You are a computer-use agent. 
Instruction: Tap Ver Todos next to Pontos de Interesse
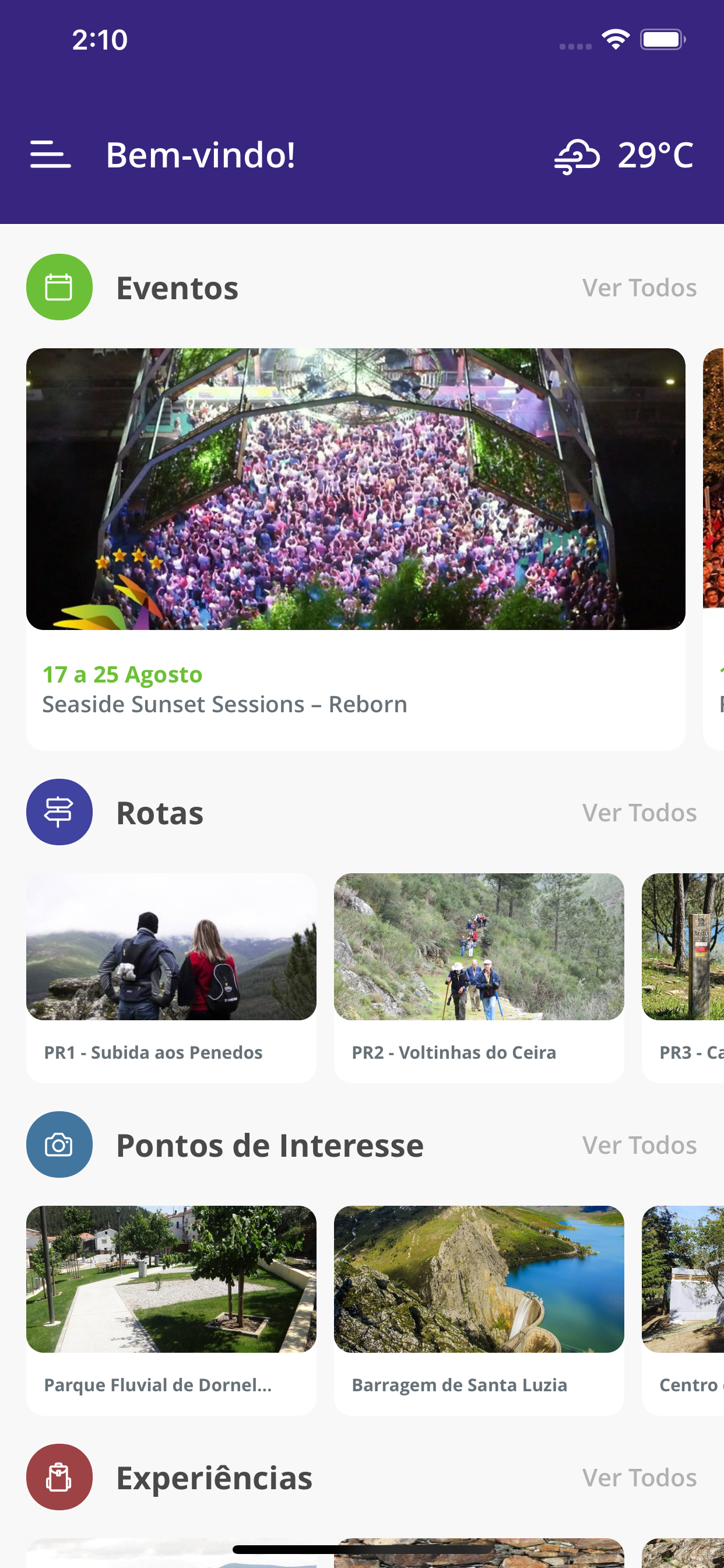[x=639, y=1144]
